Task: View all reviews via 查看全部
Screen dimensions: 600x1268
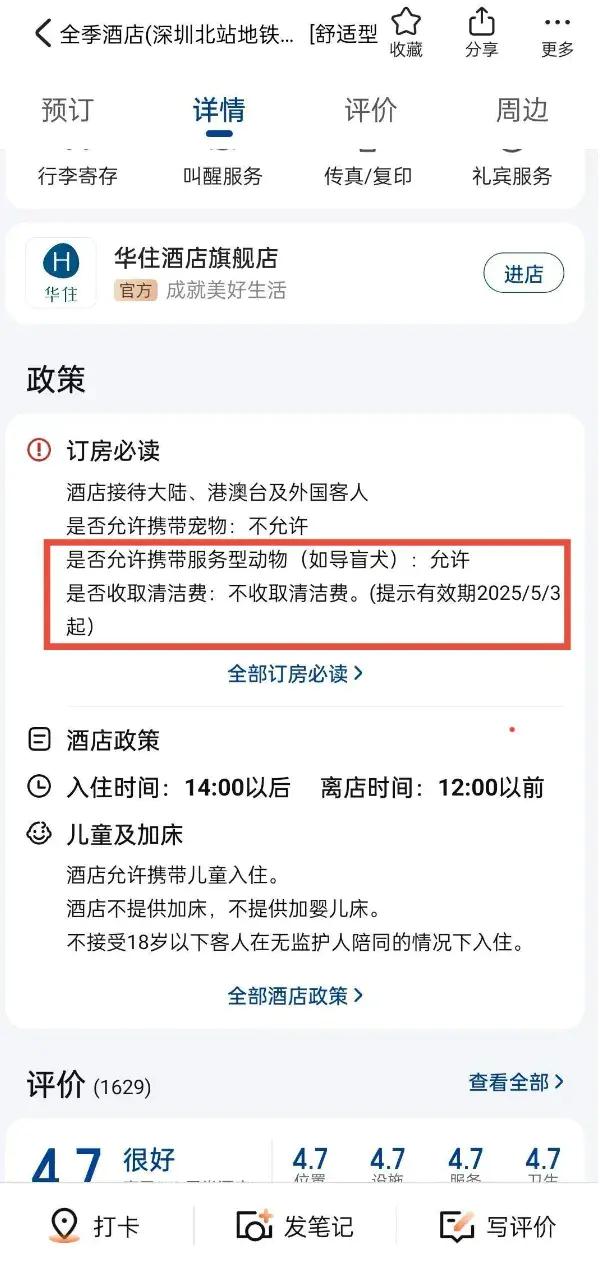Action: 516,1082
